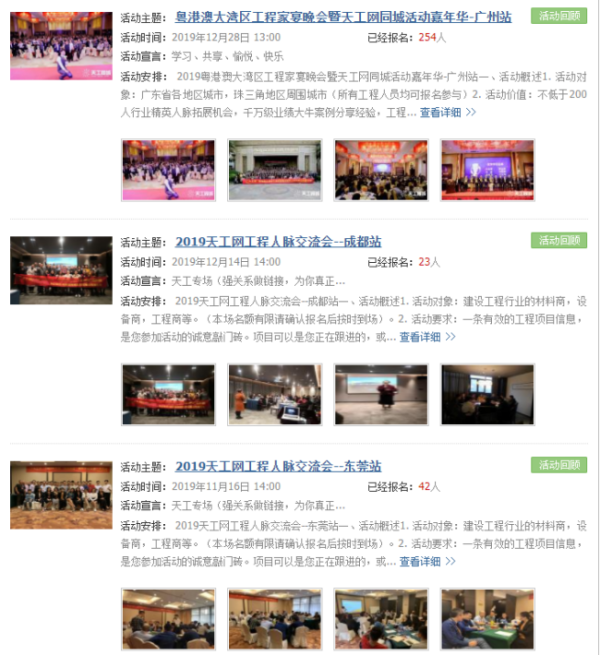
Task: View first small photo under 广州站 event
Action: tap(168, 170)
